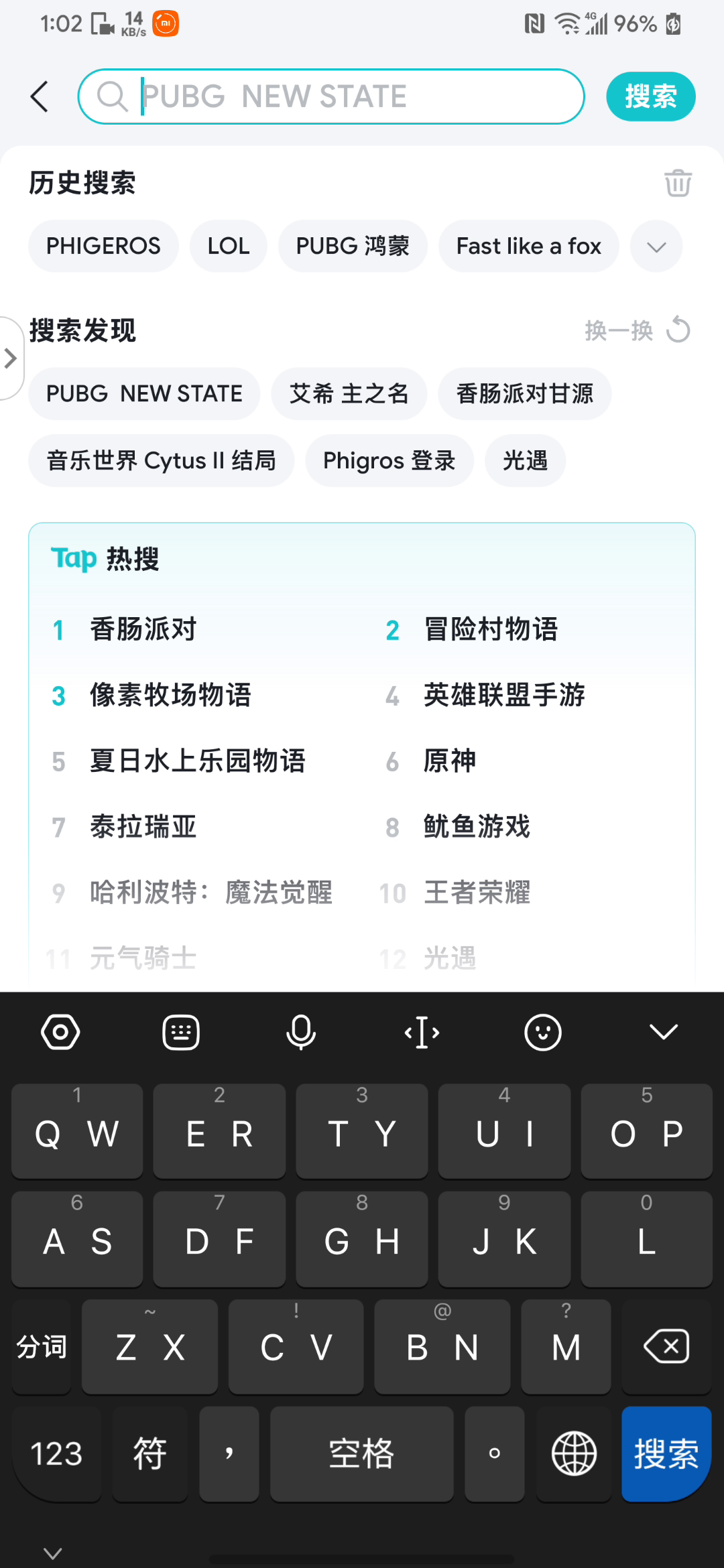
Task: Open hot search item 原神
Action: pyautogui.click(x=450, y=761)
